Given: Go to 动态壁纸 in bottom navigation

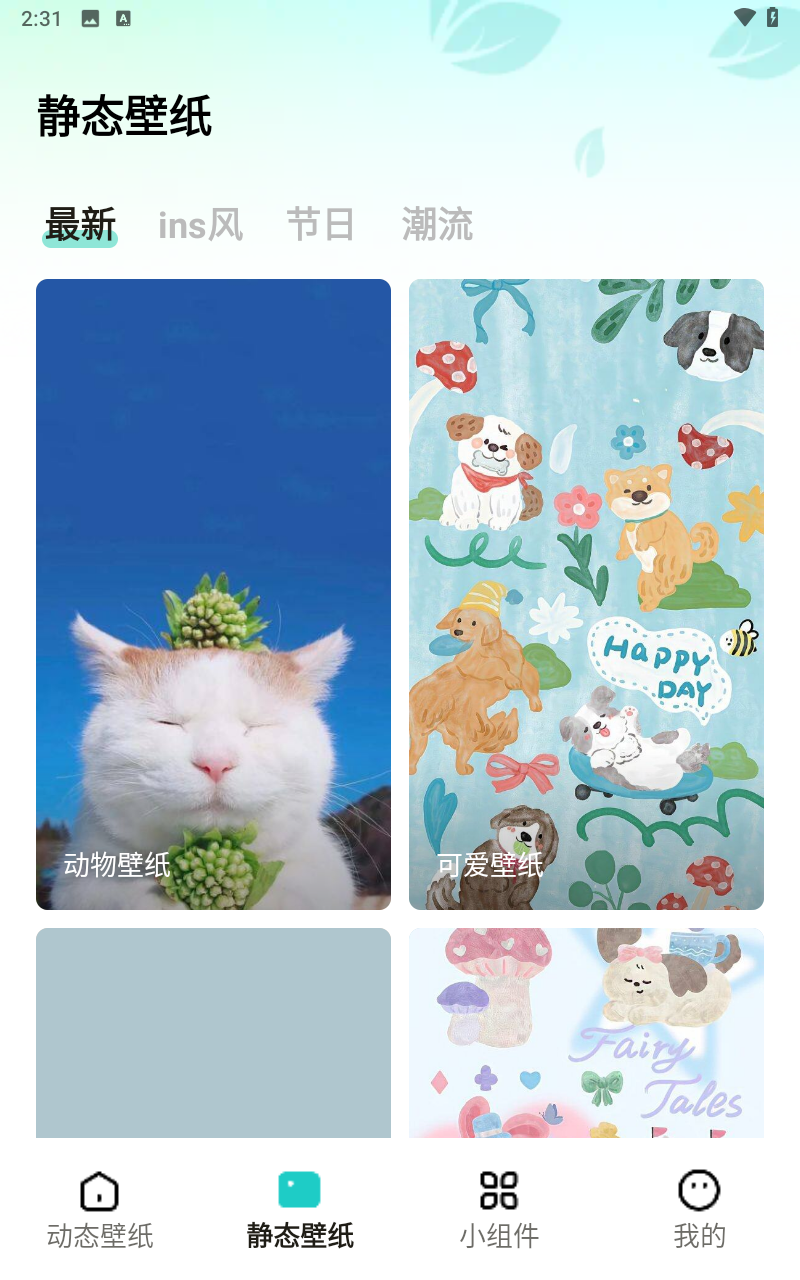Looking at the screenshot, I should click(x=100, y=1210).
